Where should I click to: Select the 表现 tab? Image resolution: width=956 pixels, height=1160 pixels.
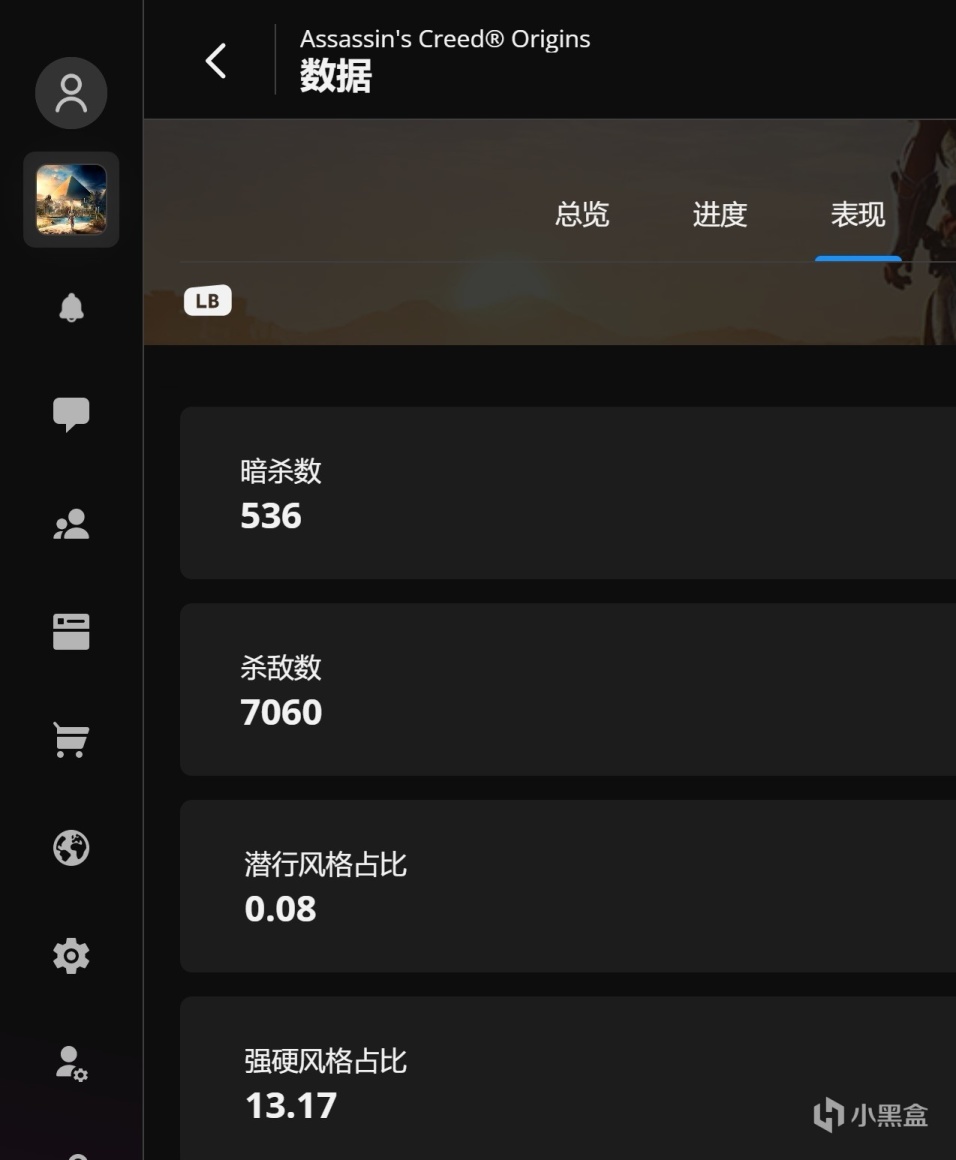pos(858,214)
